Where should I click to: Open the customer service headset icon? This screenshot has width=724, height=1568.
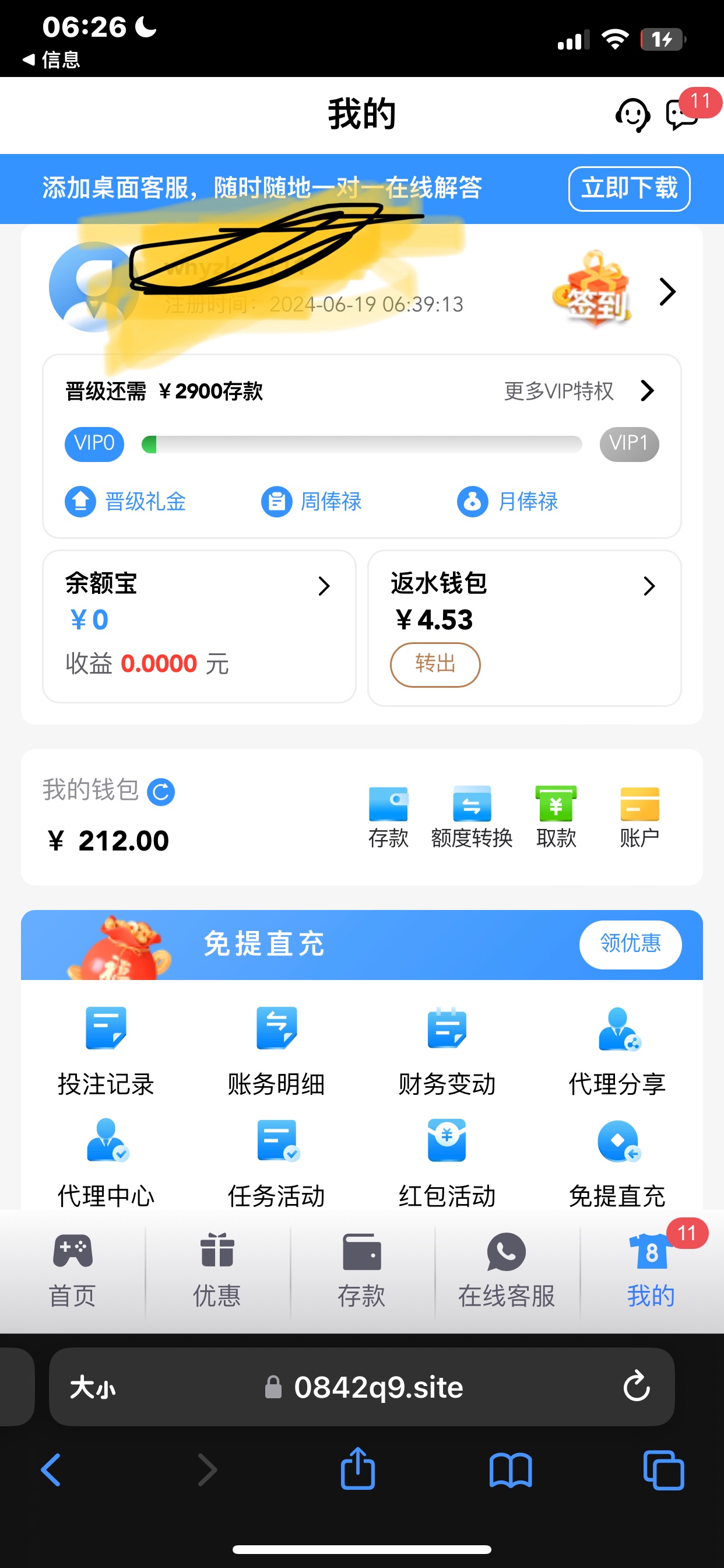[x=632, y=114]
